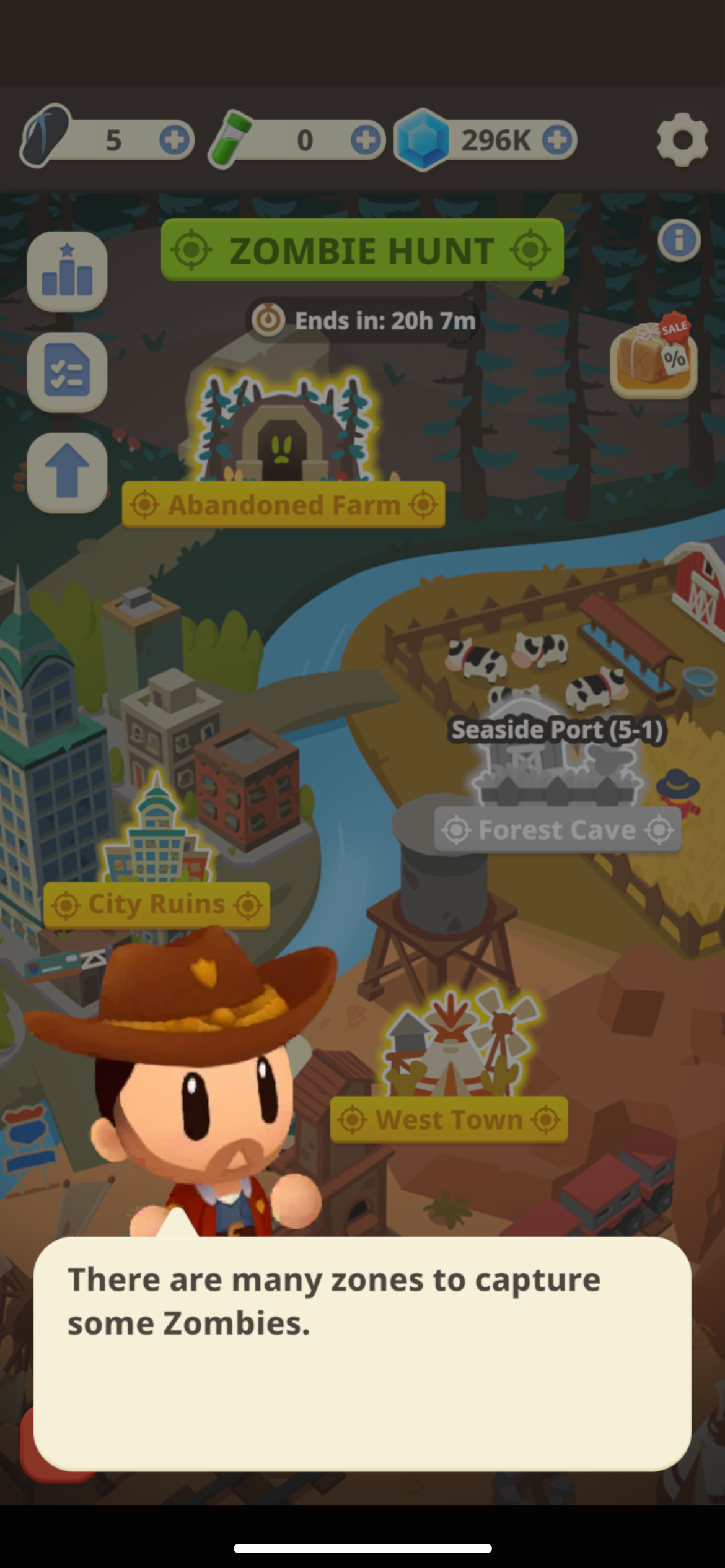The height and width of the screenshot is (1568, 725).
Task: Buy more blue gems with plus
Action: [x=557, y=140]
